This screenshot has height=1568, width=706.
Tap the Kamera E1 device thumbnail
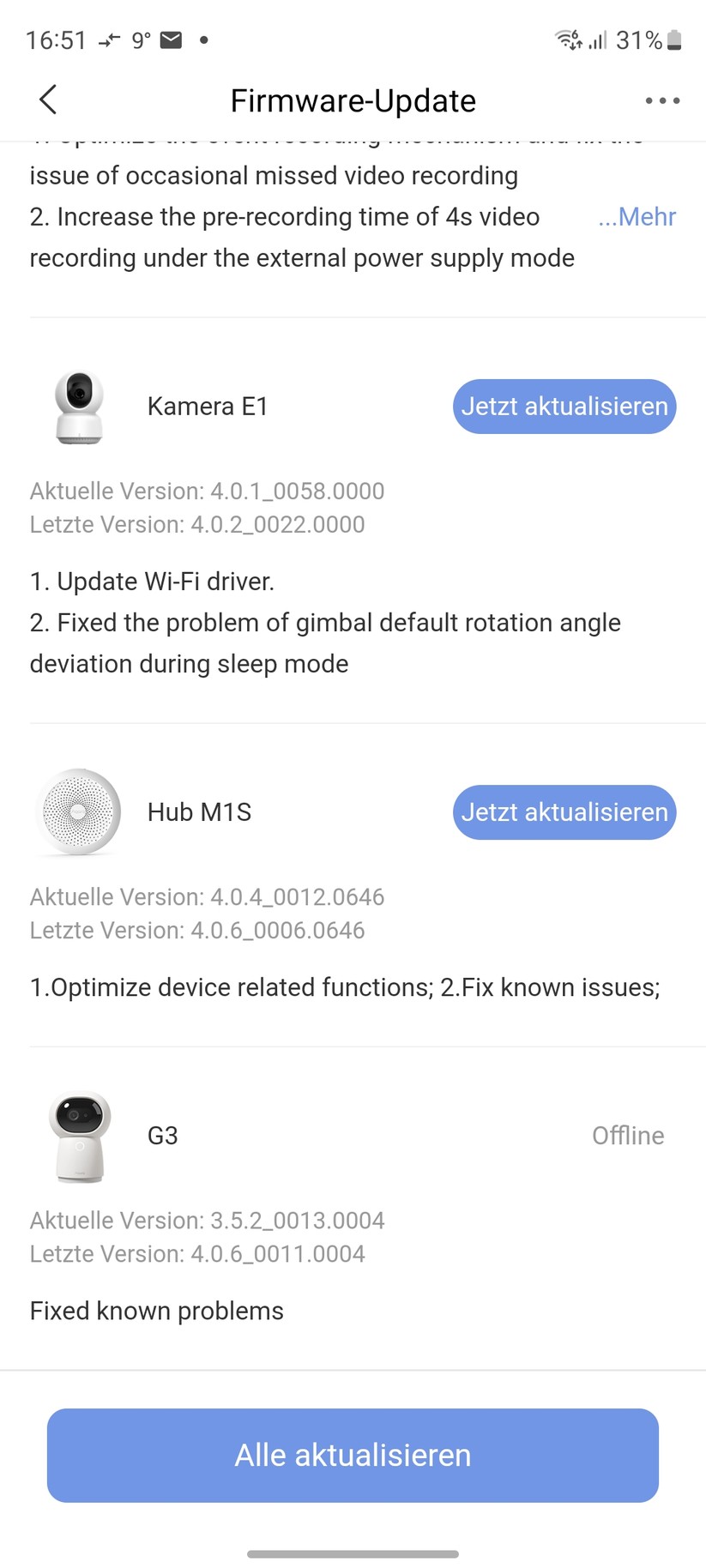coord(78,407)
